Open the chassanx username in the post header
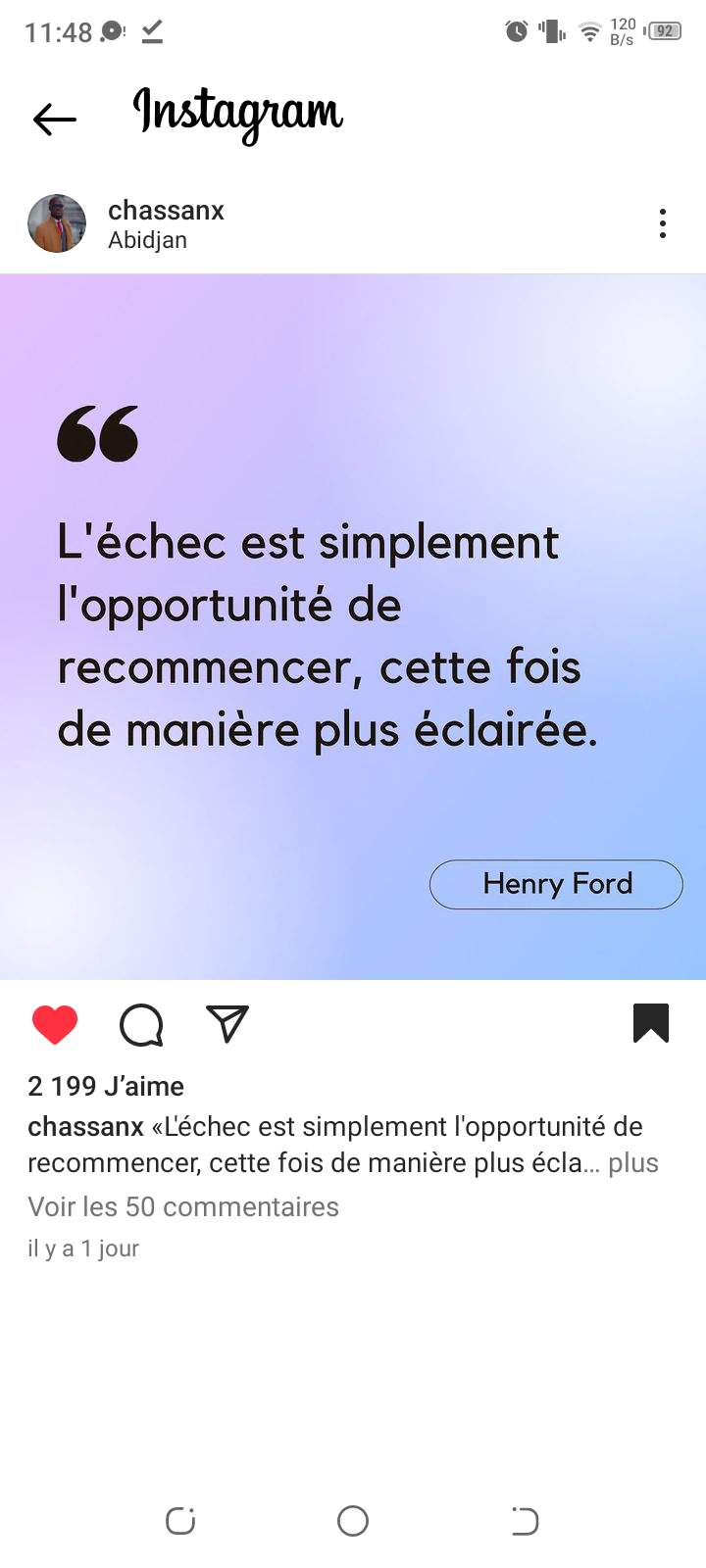This screenshot has width=706, height=1568. (166, 211)
